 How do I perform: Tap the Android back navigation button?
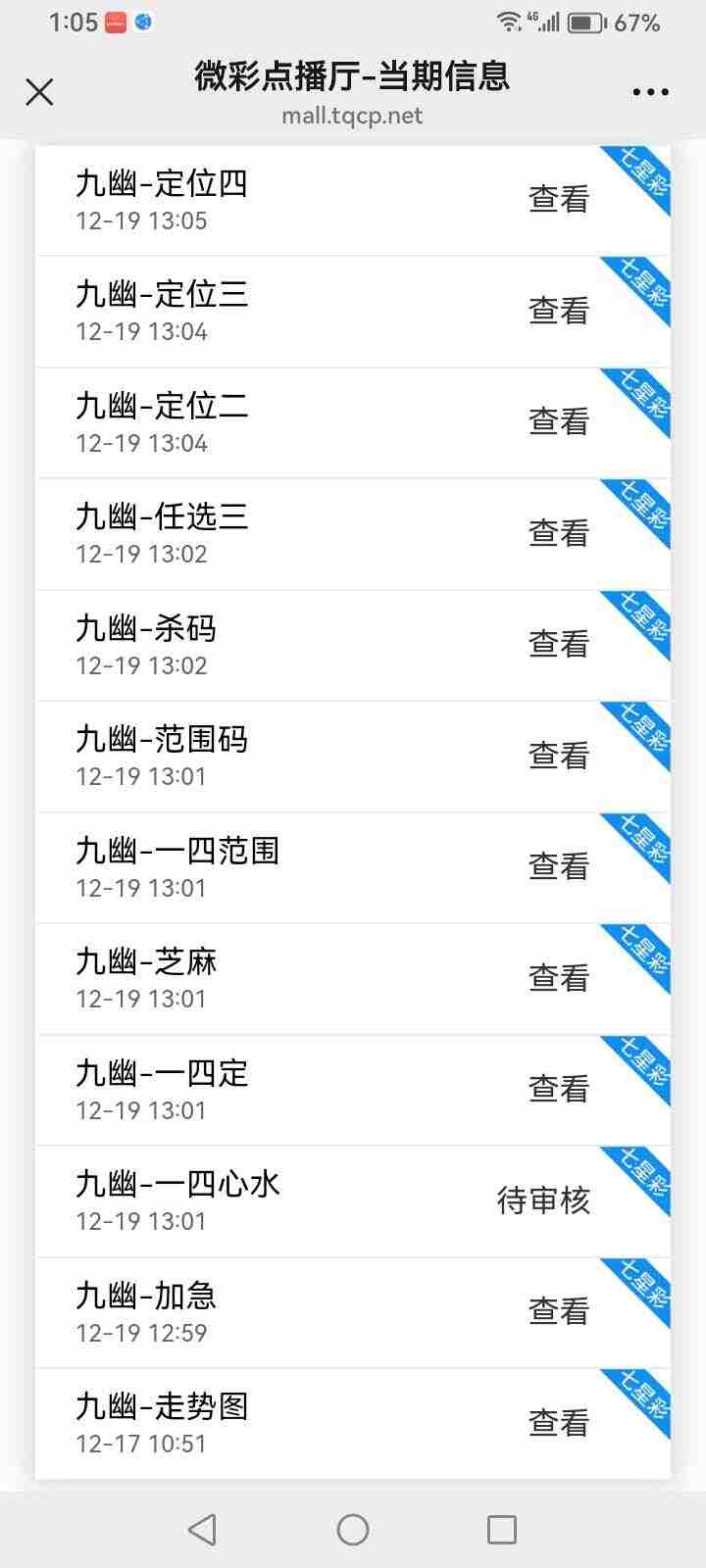click(x=201, y=1528)
